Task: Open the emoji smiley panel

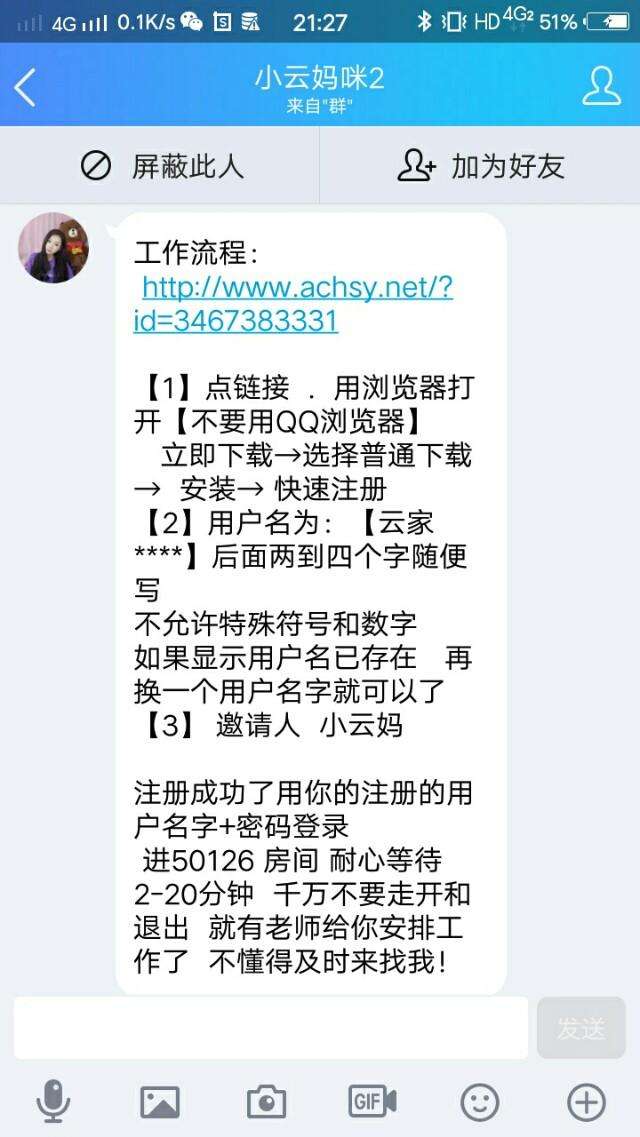Action: tap(479, 1103)
